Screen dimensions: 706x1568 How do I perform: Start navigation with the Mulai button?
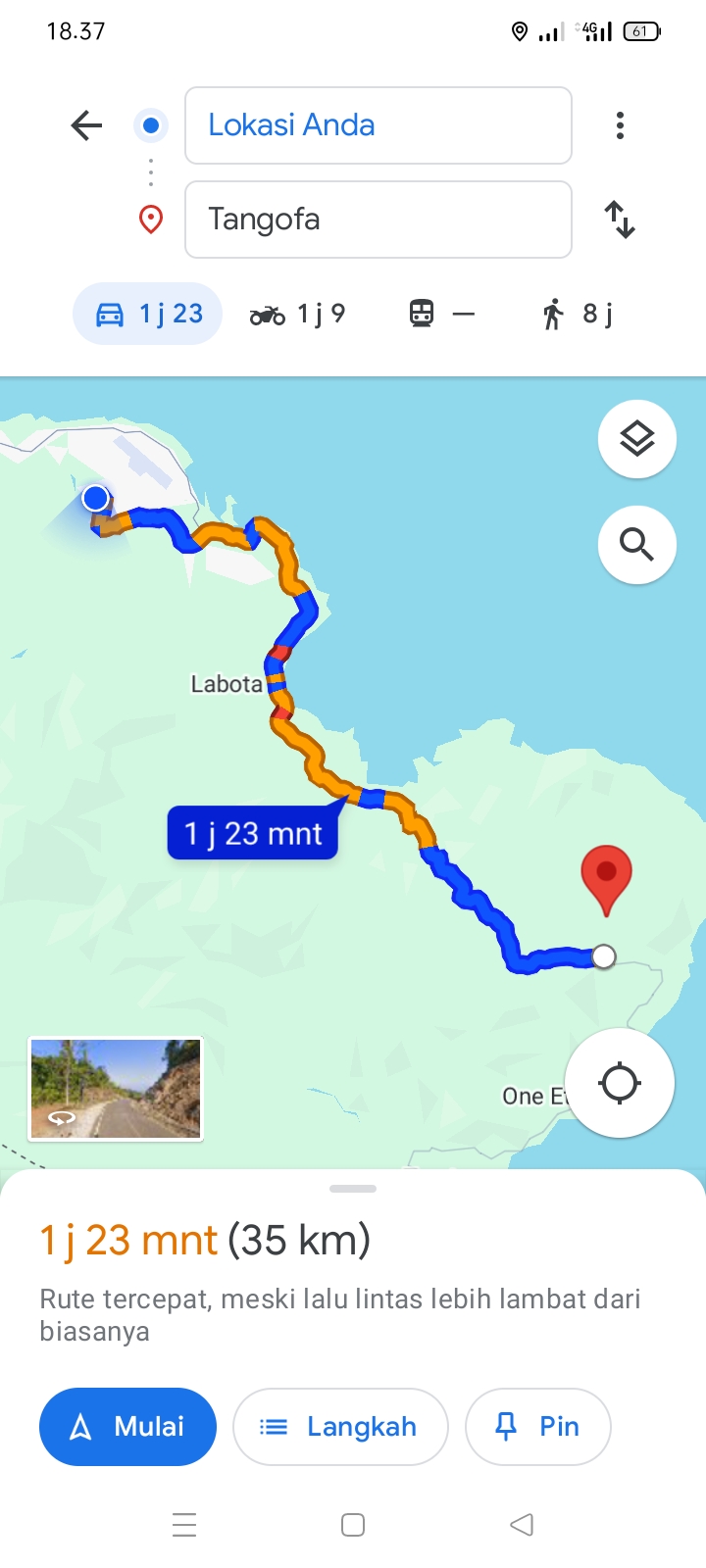click(x=127, y=1427)
